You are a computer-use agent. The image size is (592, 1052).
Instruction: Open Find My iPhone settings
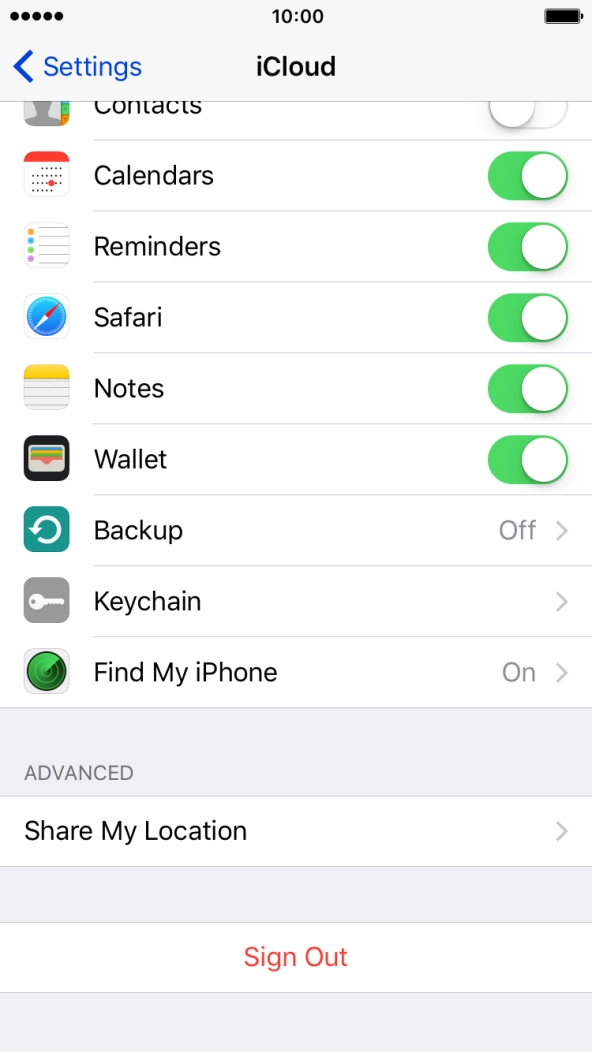click(296, 672)
